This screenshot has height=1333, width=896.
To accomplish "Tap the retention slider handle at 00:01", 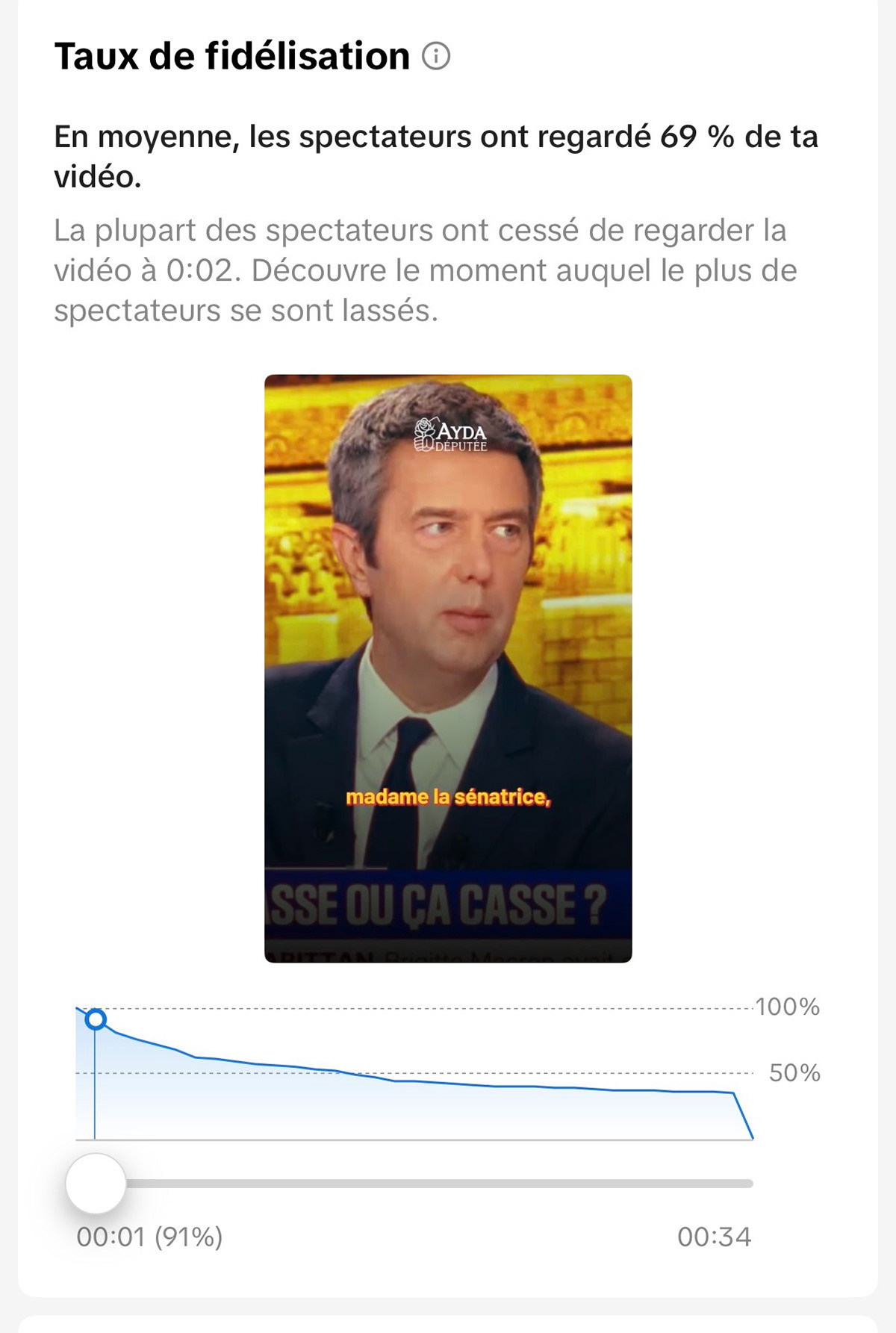I will pyautogui.click(x=96, y=1184).
